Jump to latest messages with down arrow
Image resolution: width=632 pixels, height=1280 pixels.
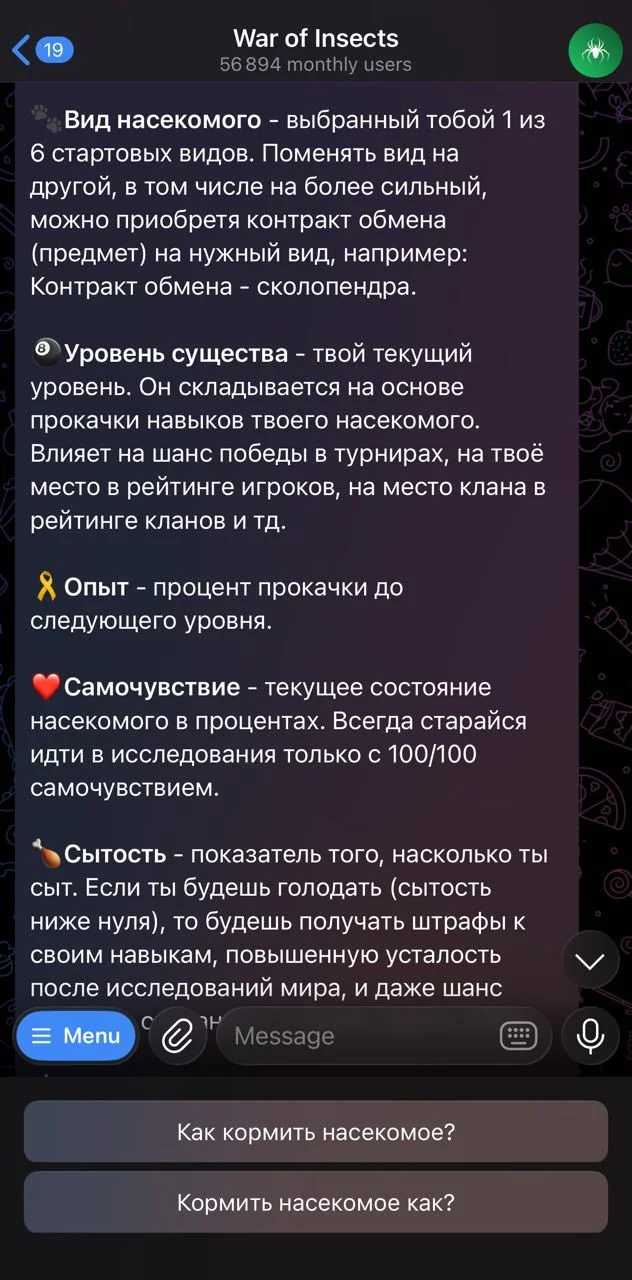[590, 961]
